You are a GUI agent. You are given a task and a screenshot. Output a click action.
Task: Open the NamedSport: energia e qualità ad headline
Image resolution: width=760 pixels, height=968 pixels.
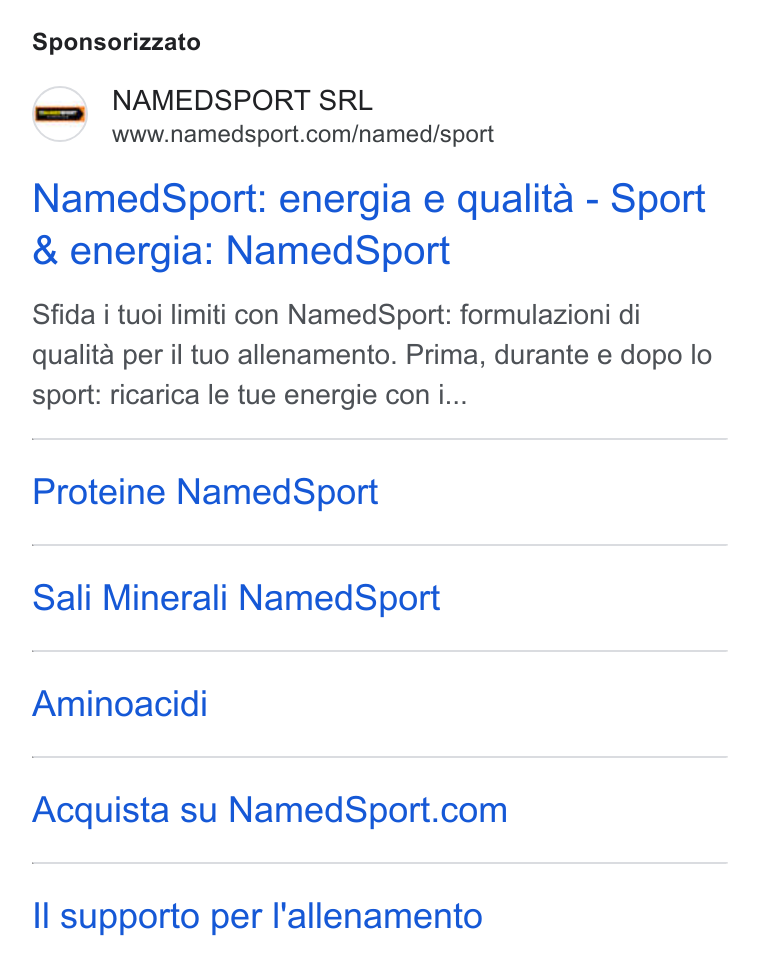369,225
